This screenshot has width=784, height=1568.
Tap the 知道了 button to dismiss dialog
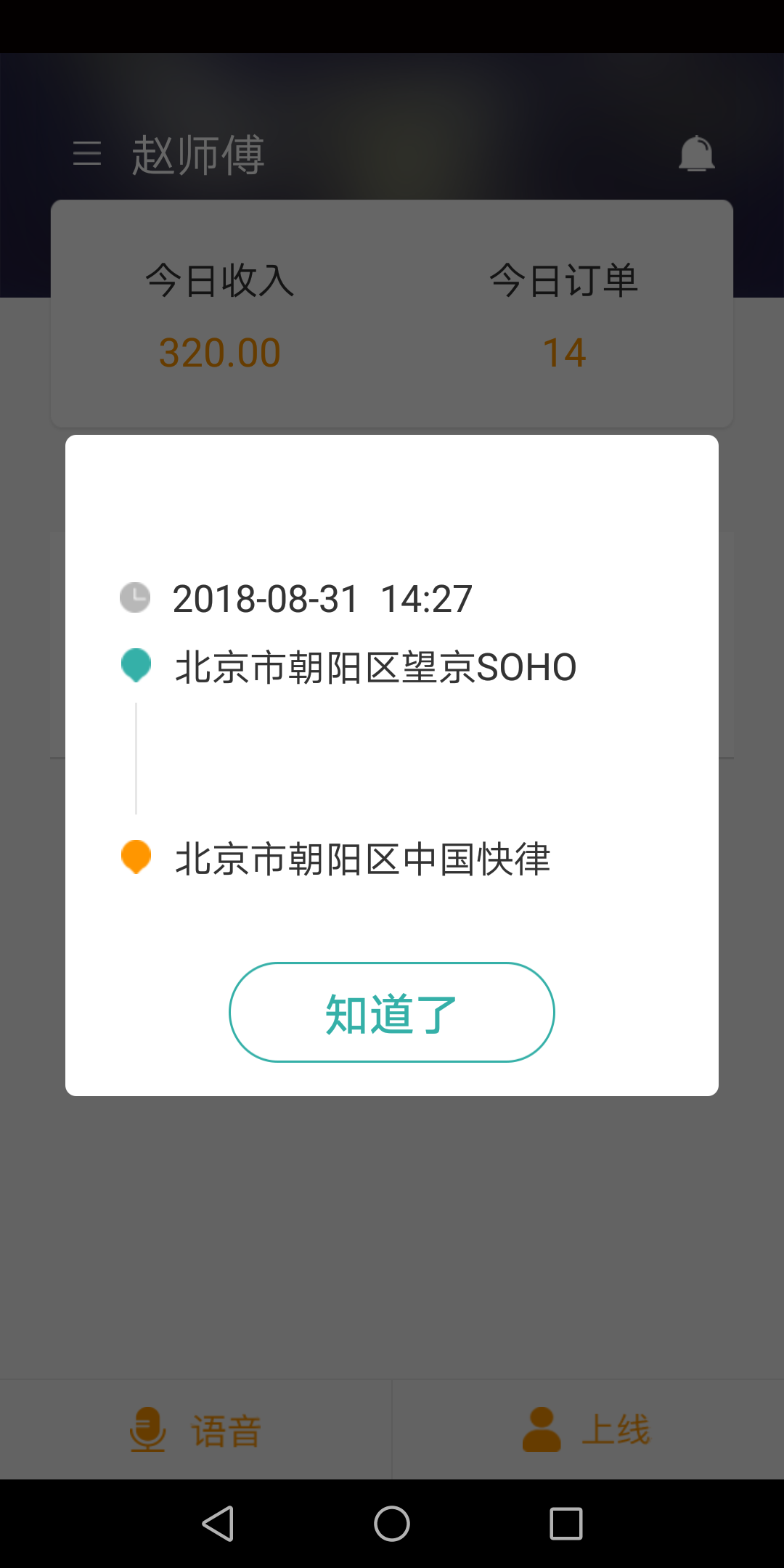pos(392,1013)
